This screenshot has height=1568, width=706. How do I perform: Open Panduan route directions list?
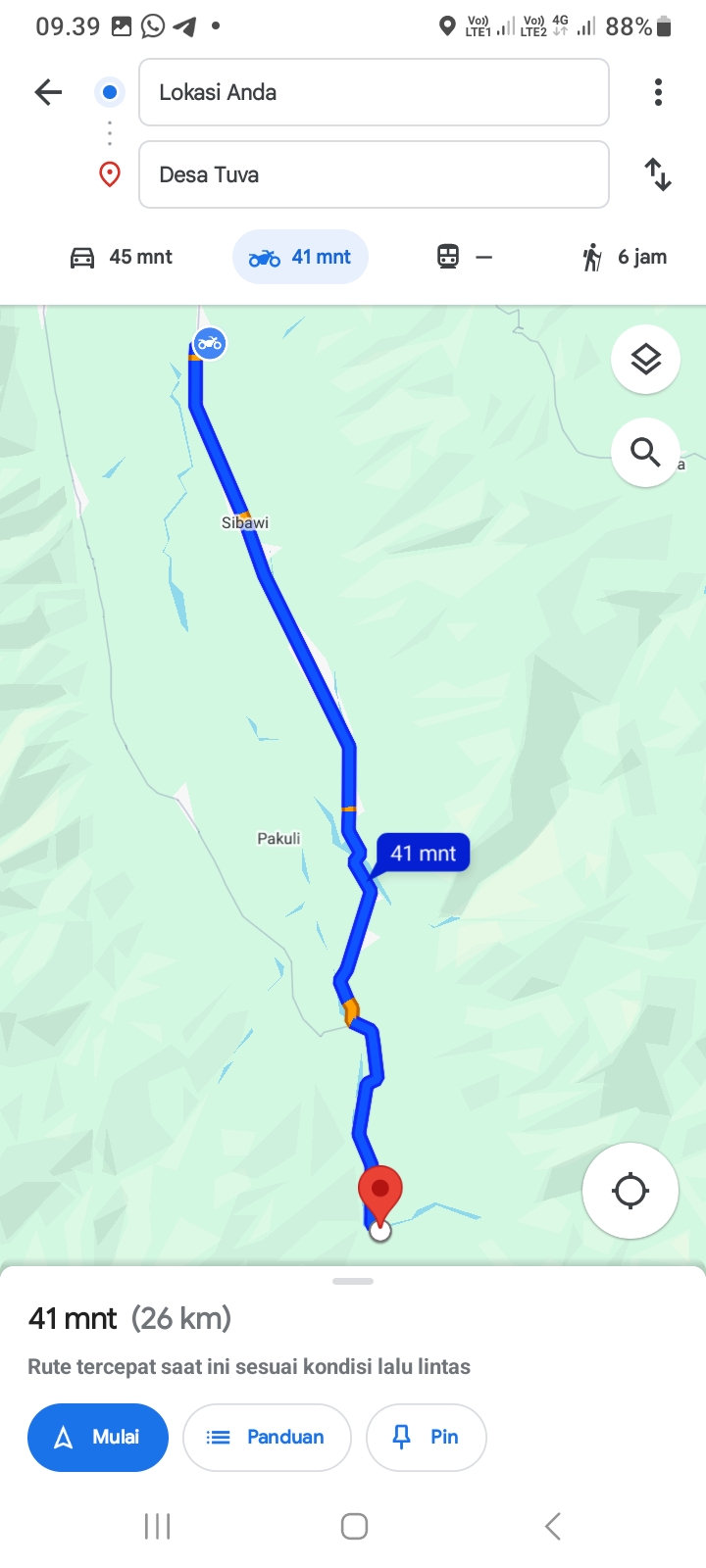[267, 1438]
